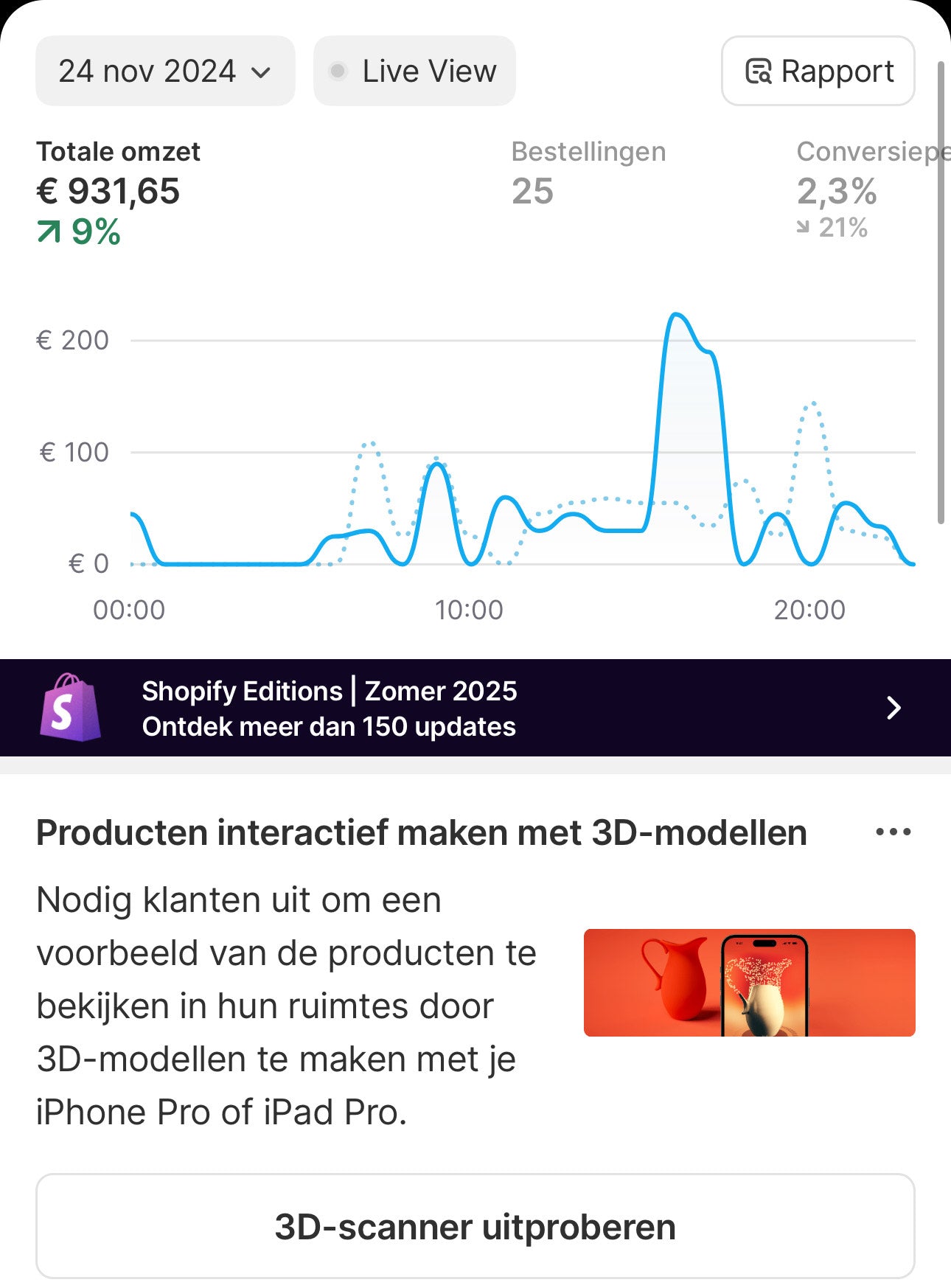Switch to Live View

(x=414, y=72)
